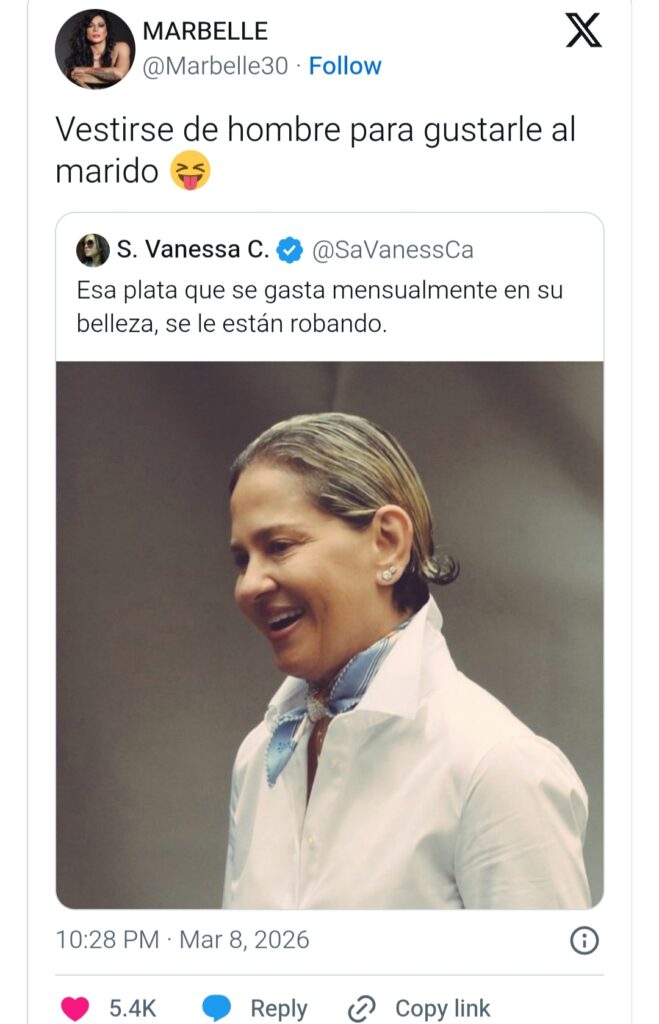The height and width of the screenshot is (1024, 659).
Task: Like the tweet with the heart icon
Action: 76,1008
